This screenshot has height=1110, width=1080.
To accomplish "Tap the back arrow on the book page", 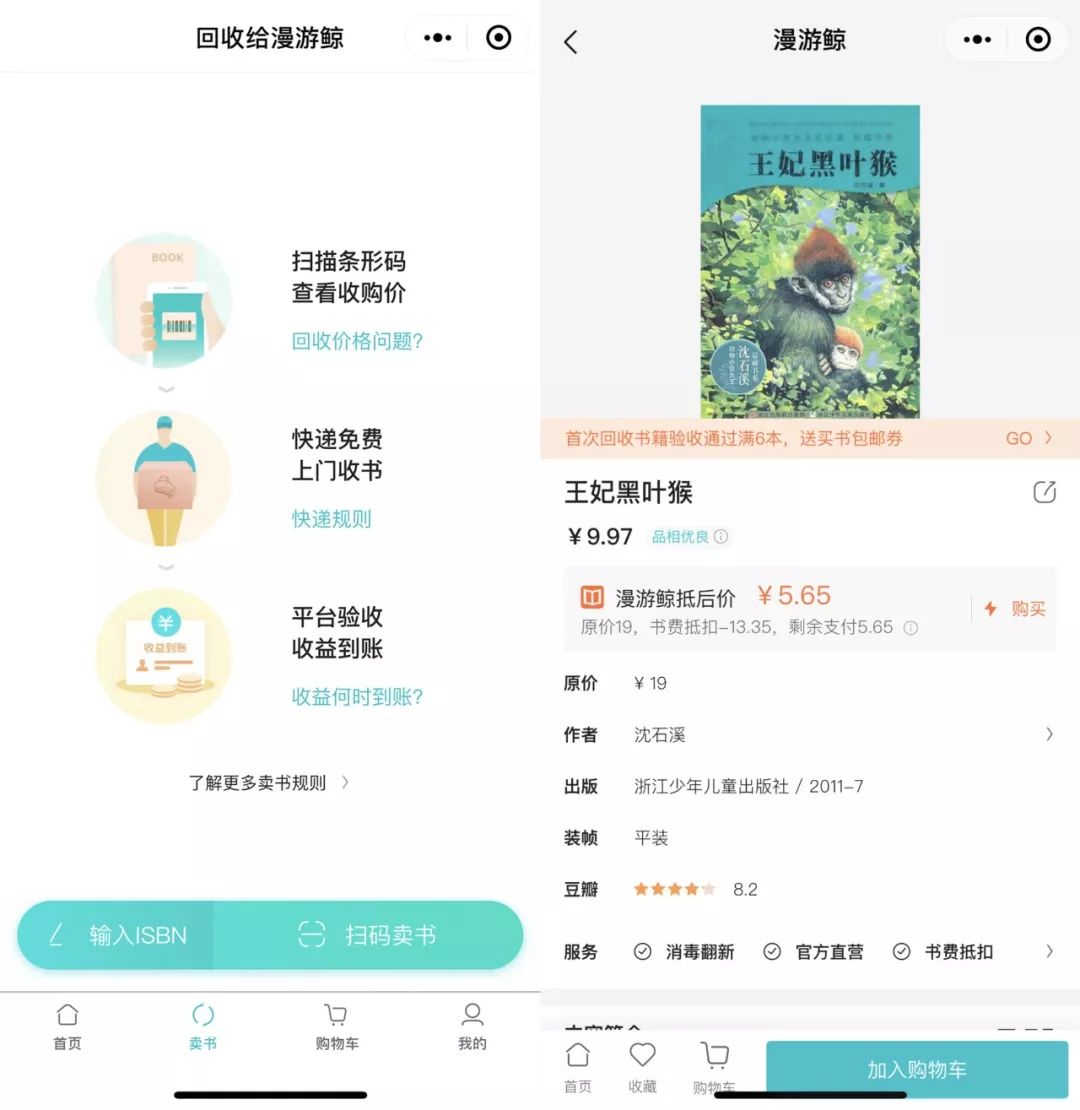I will pos(570,40).
